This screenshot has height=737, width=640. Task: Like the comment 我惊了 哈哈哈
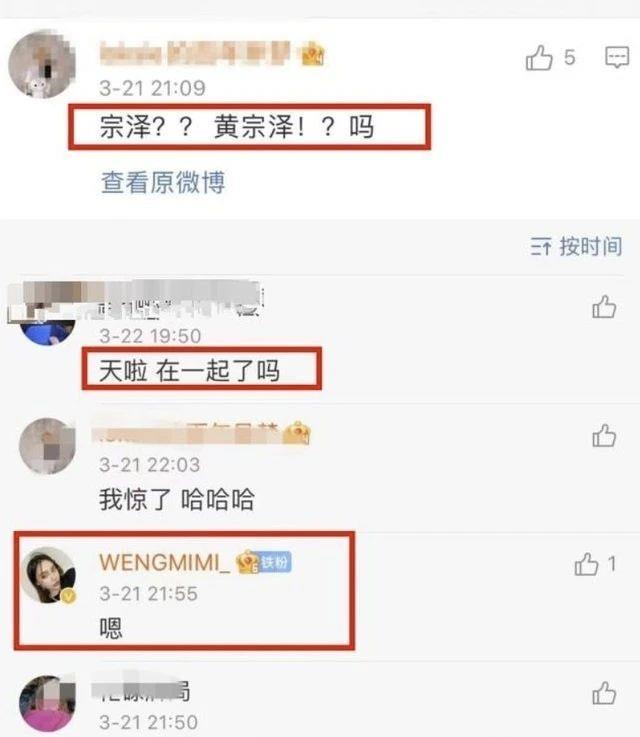(x=604, y=436)
